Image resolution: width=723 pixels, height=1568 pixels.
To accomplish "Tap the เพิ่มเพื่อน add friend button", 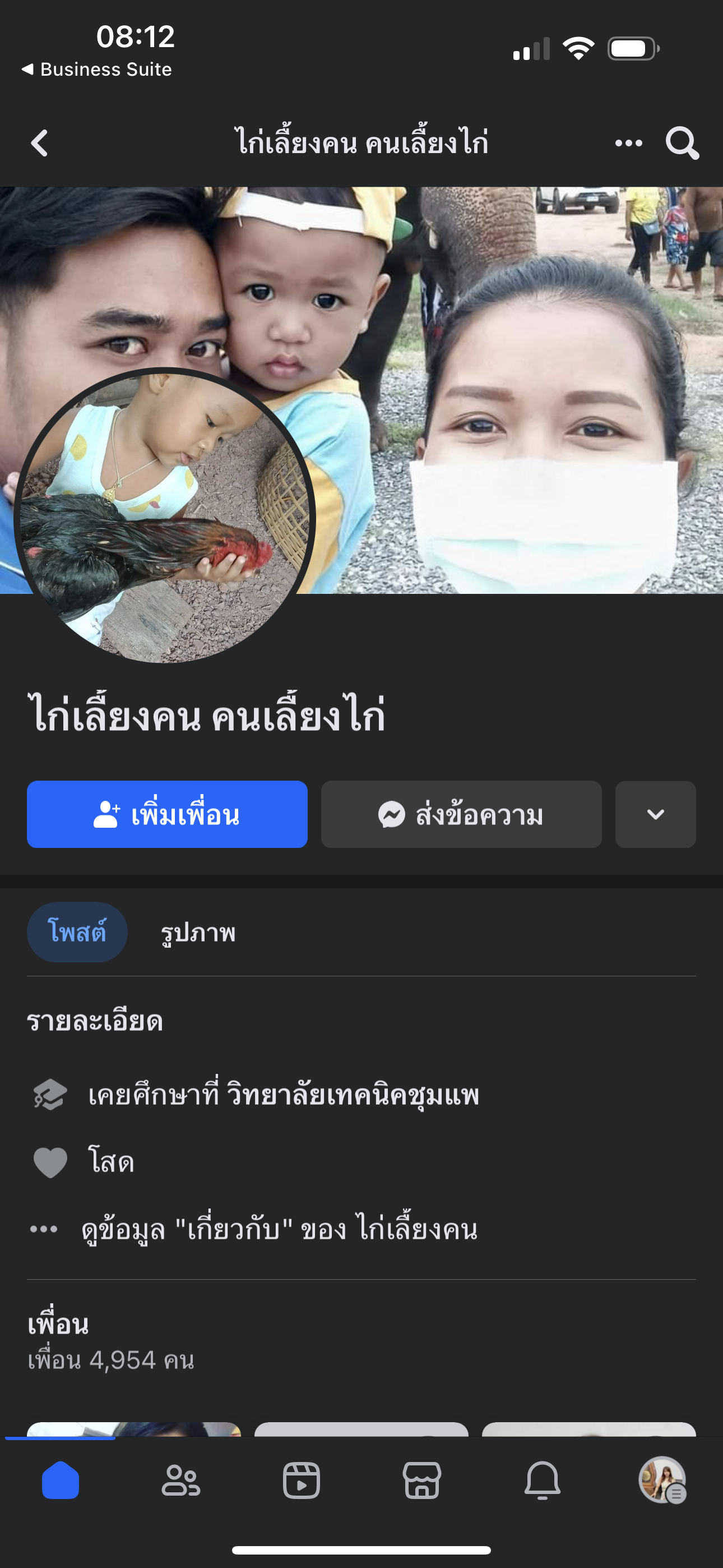I will pyautogui.click(x=167, y=814).
